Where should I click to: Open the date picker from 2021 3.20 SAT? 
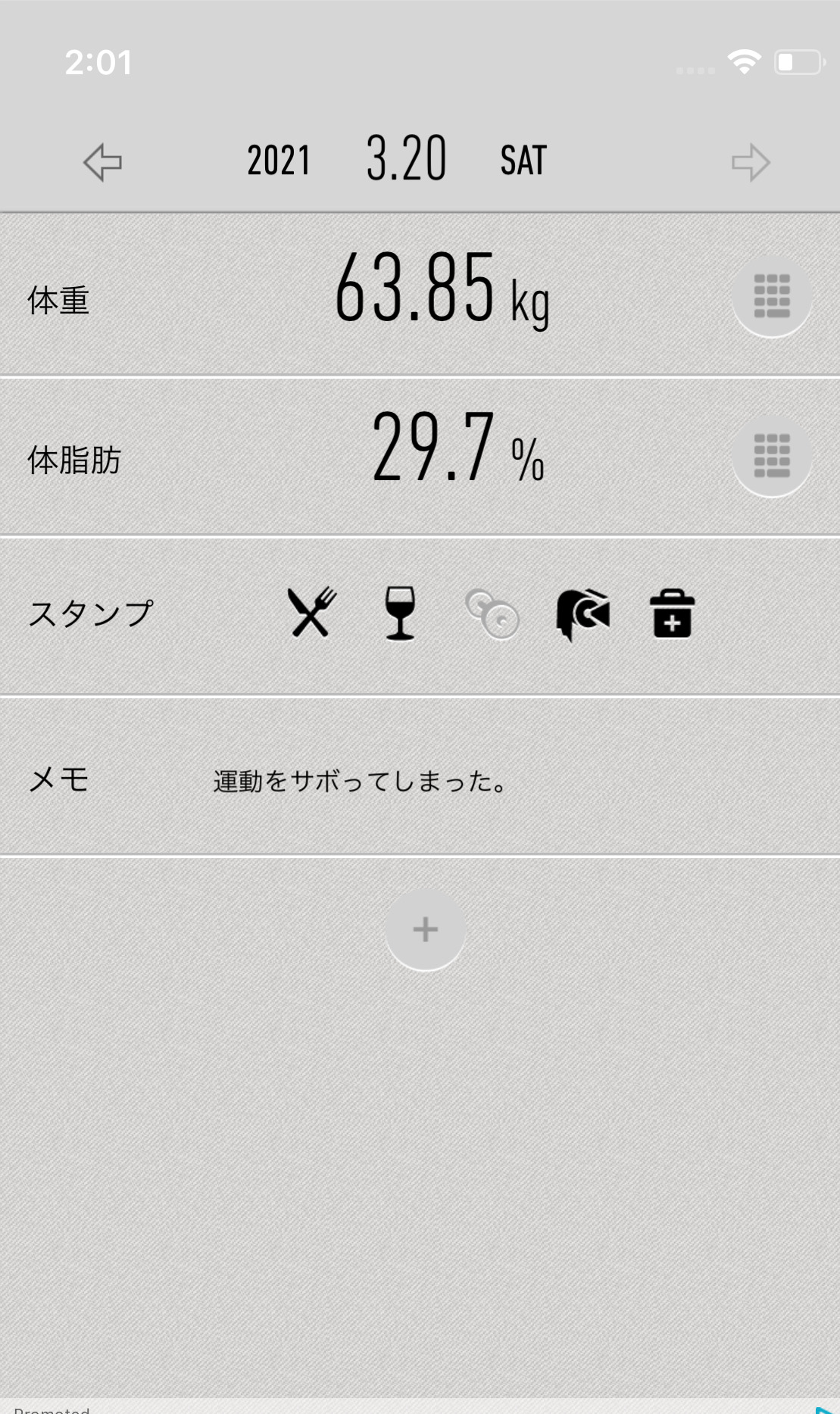(406, 160)
